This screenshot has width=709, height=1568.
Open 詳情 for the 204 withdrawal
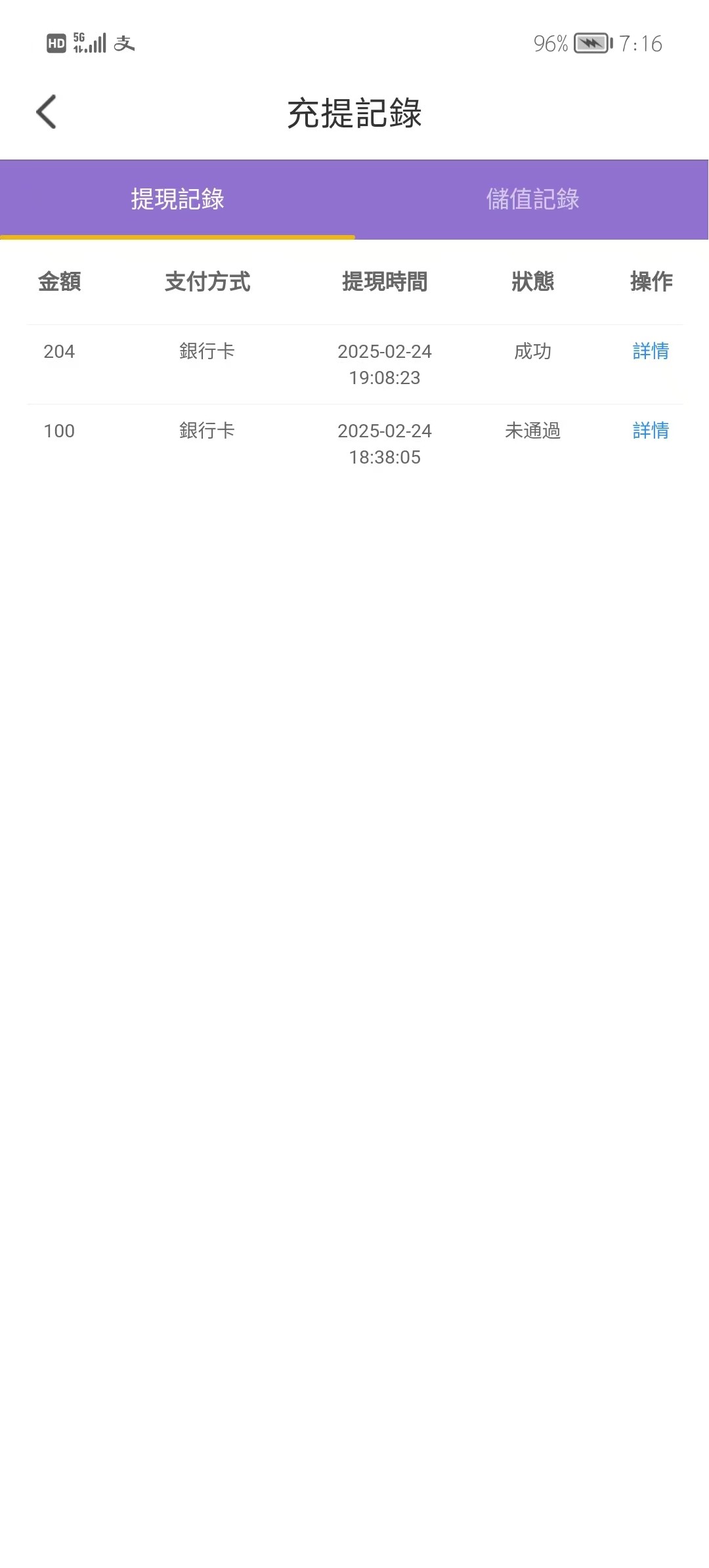[651, 351]
